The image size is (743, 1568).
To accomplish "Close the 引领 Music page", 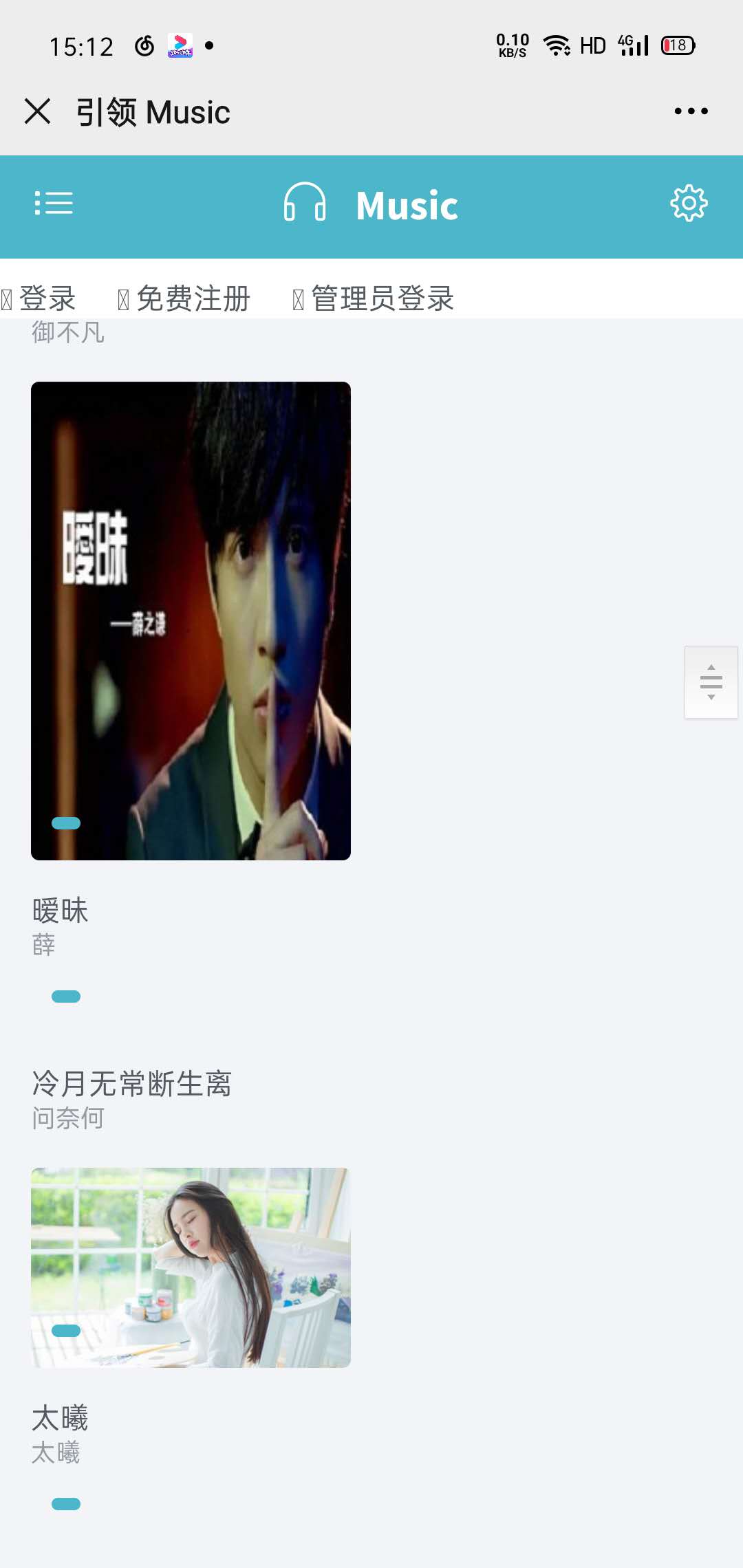I will pos(38,111).
